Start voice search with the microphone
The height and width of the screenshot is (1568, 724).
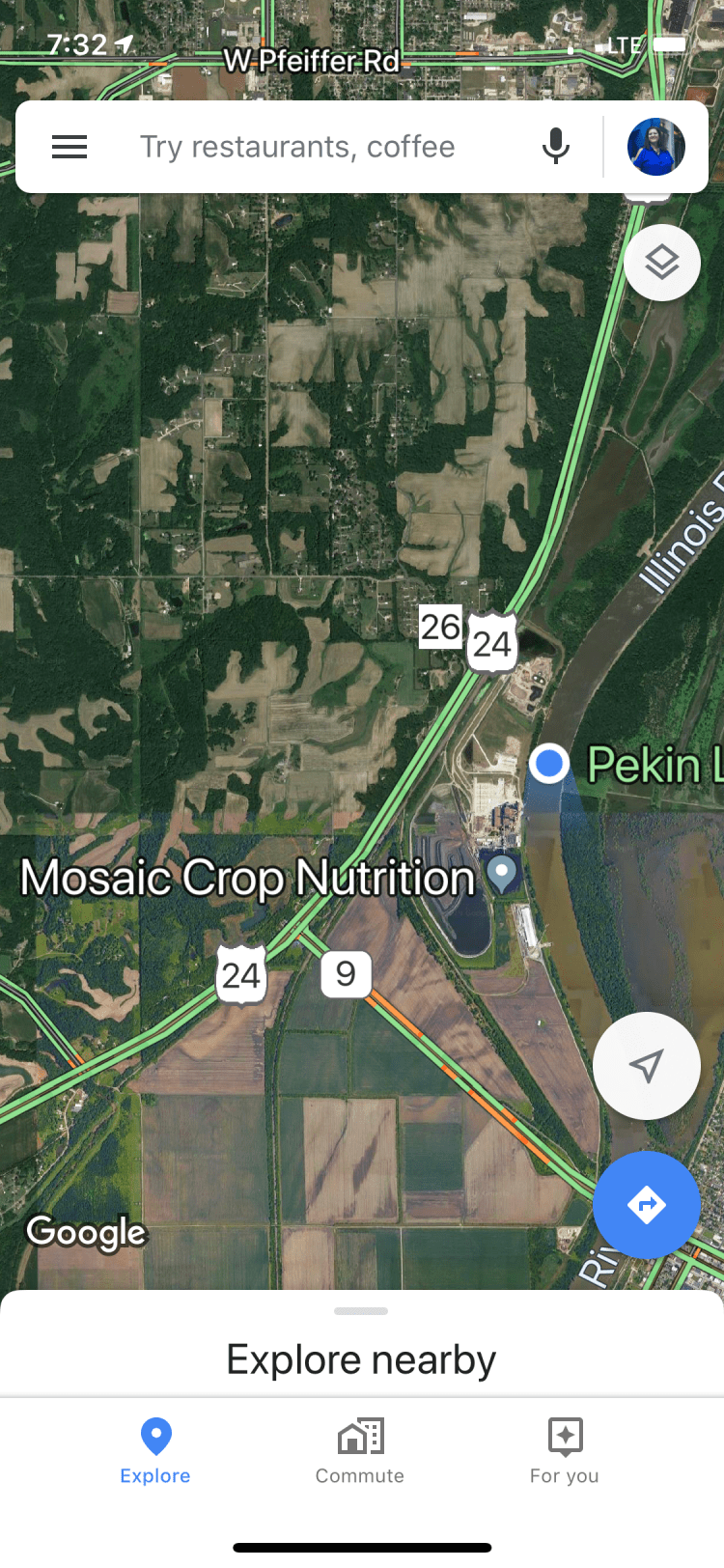(555, 147)
